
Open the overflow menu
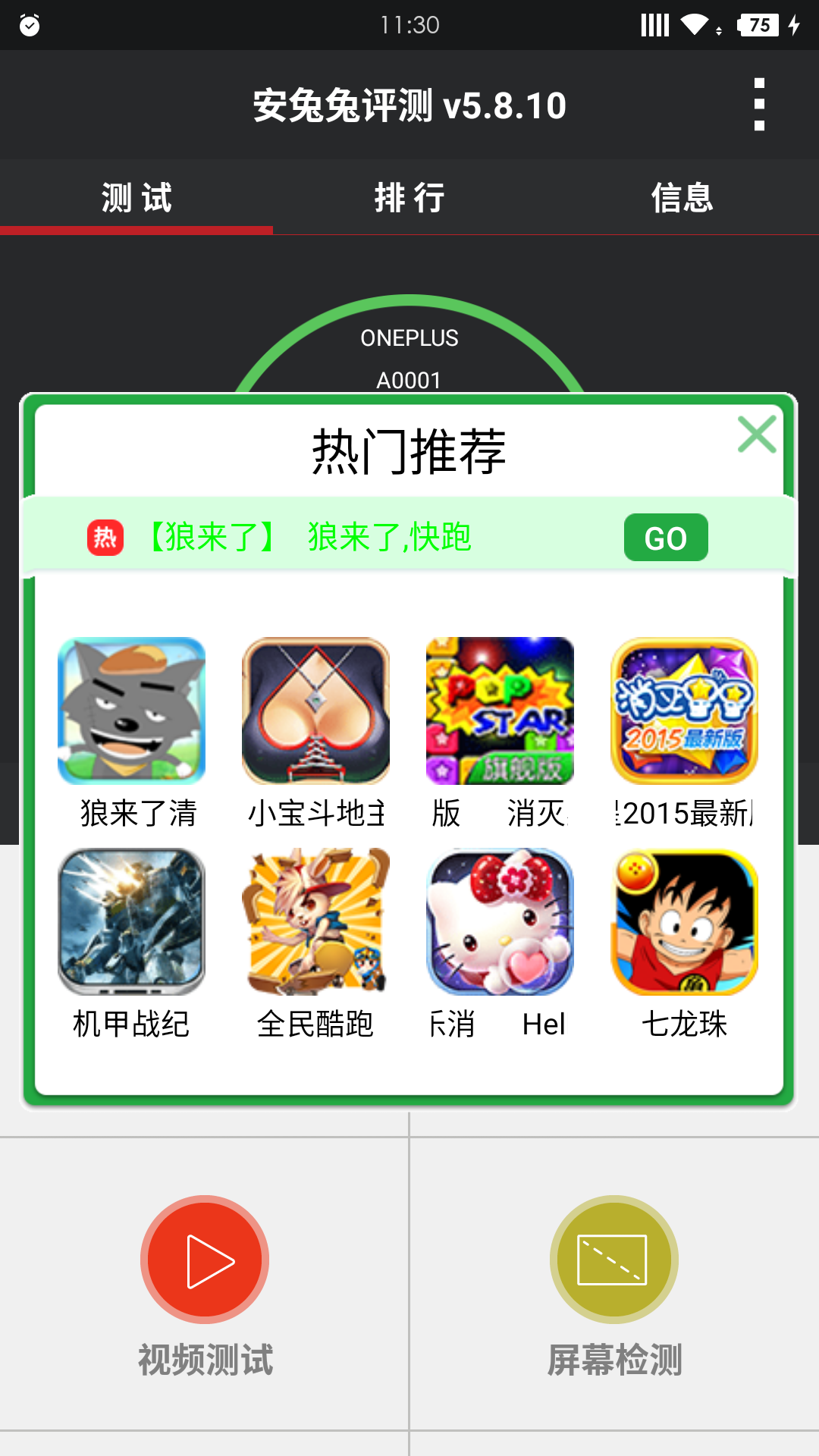pos(759,105)
